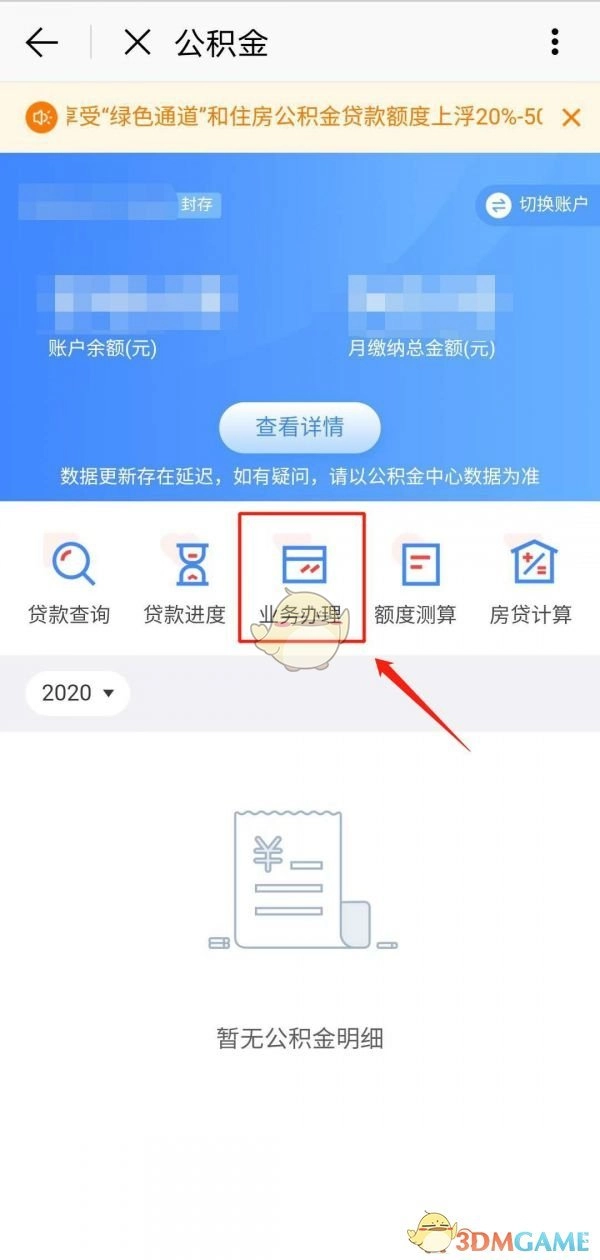600x1260 pixels.
Task: Select 业务办理 business handling
Action: point(302,582)
